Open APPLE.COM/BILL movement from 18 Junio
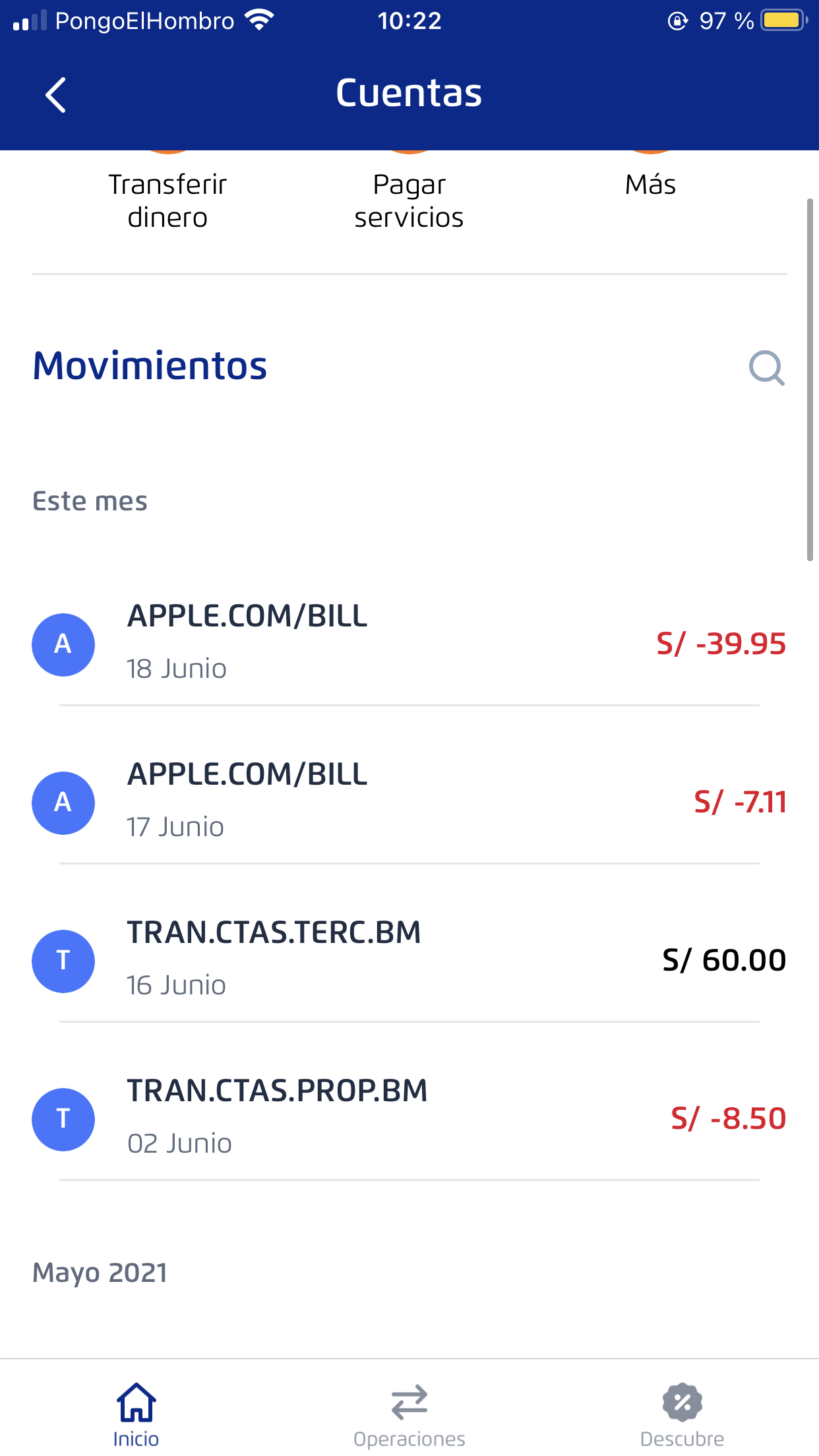This screenshot has width=819, height=1456. coord(409,643)
